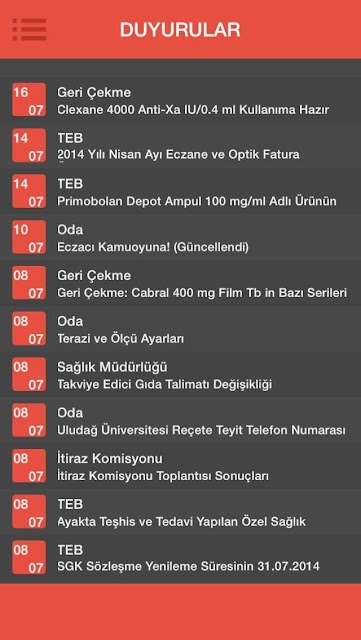View Uludağ Üniversitesi Reçete Teyit announcement
Image resolution: width=361 pixels, height=640 pixels.
tap(180, 420)
